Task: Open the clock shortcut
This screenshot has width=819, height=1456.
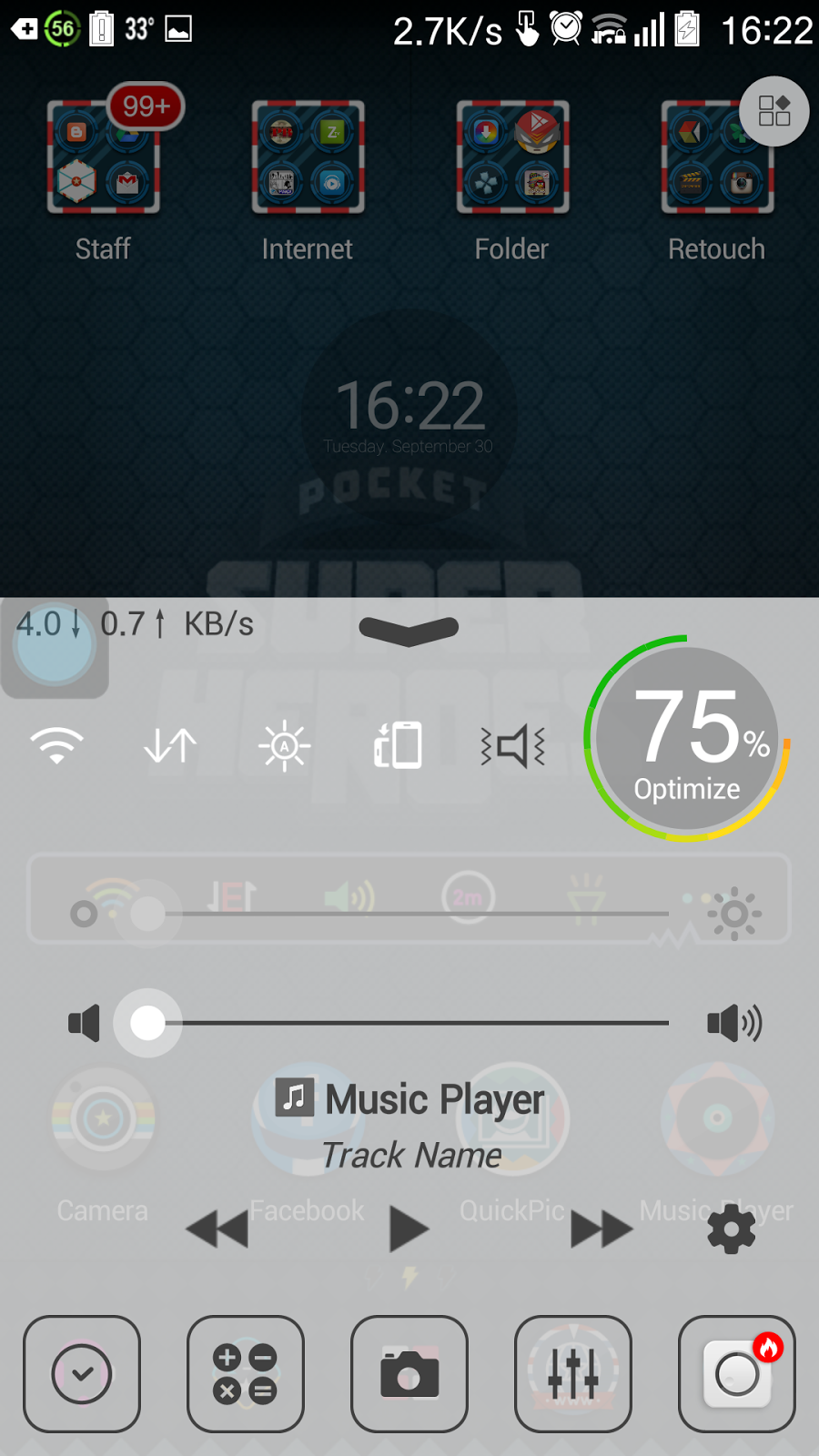Action: click(82, 1373)
